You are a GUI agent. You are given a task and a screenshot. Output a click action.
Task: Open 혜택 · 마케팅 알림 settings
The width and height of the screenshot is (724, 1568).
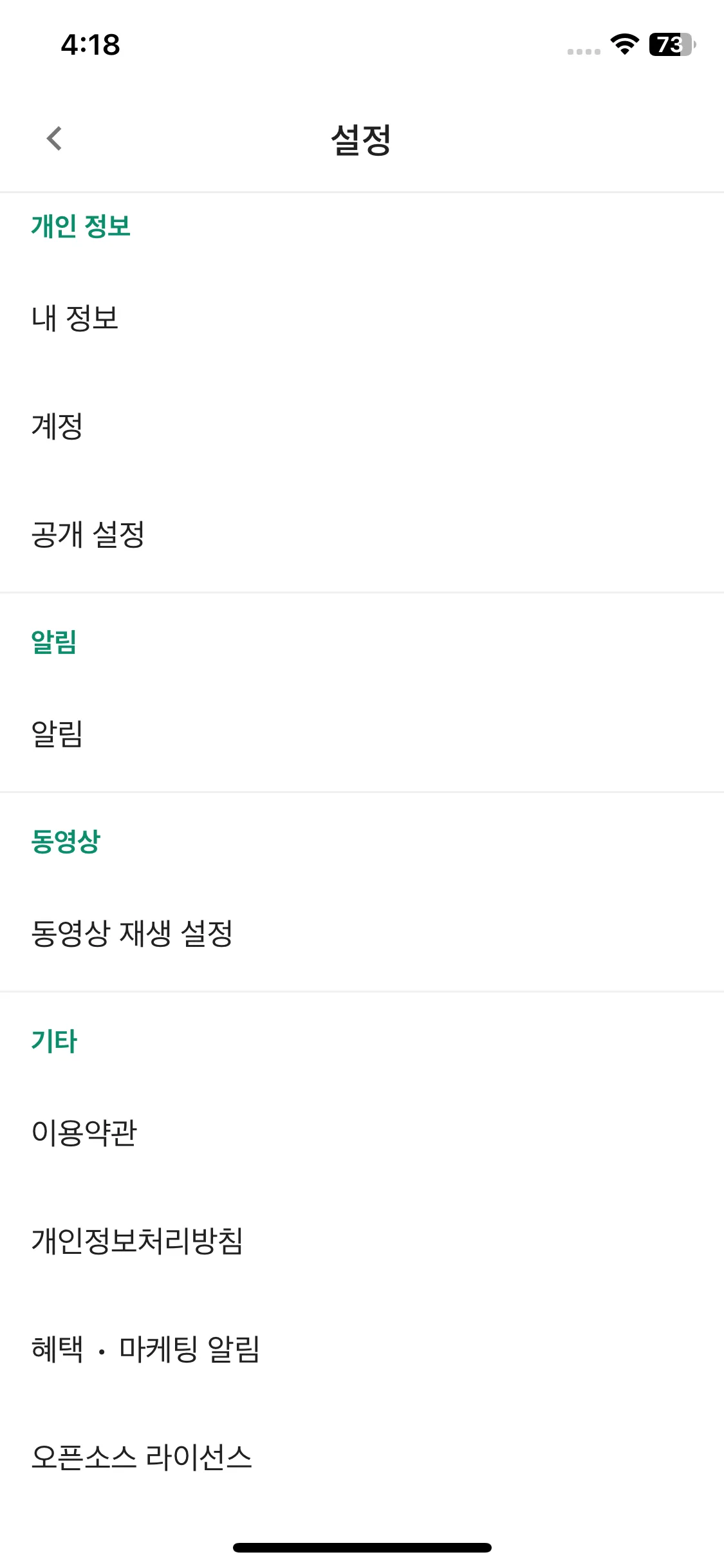145,1349
